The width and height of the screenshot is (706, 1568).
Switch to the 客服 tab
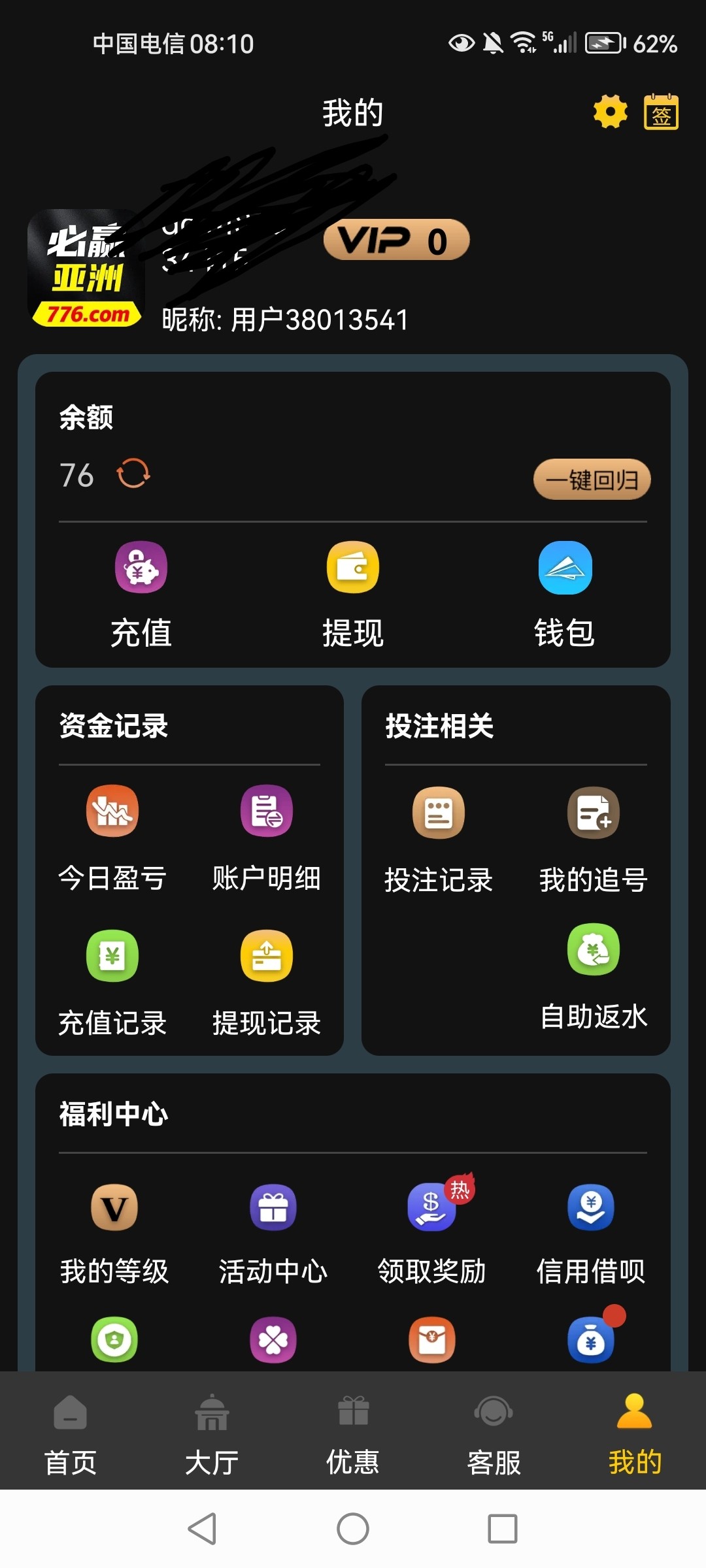click(494, 1434)
